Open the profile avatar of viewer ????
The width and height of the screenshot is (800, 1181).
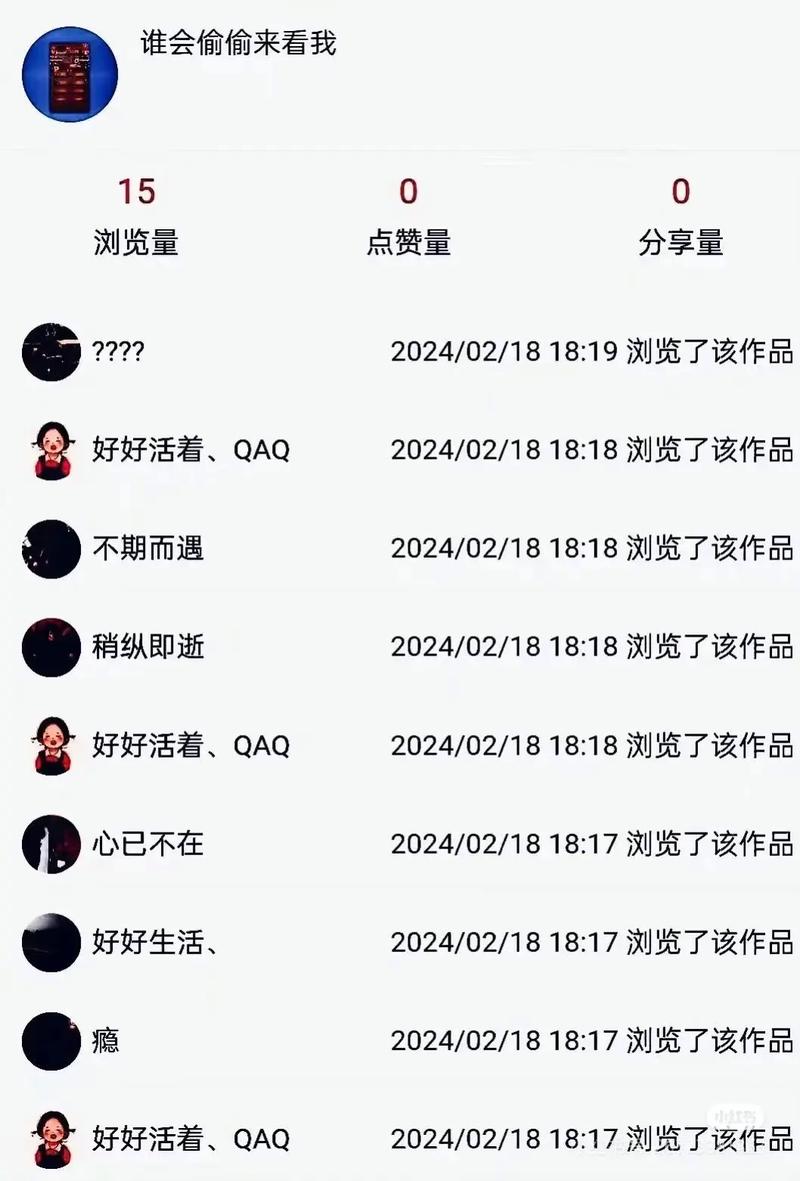click(x=51, y=352)
